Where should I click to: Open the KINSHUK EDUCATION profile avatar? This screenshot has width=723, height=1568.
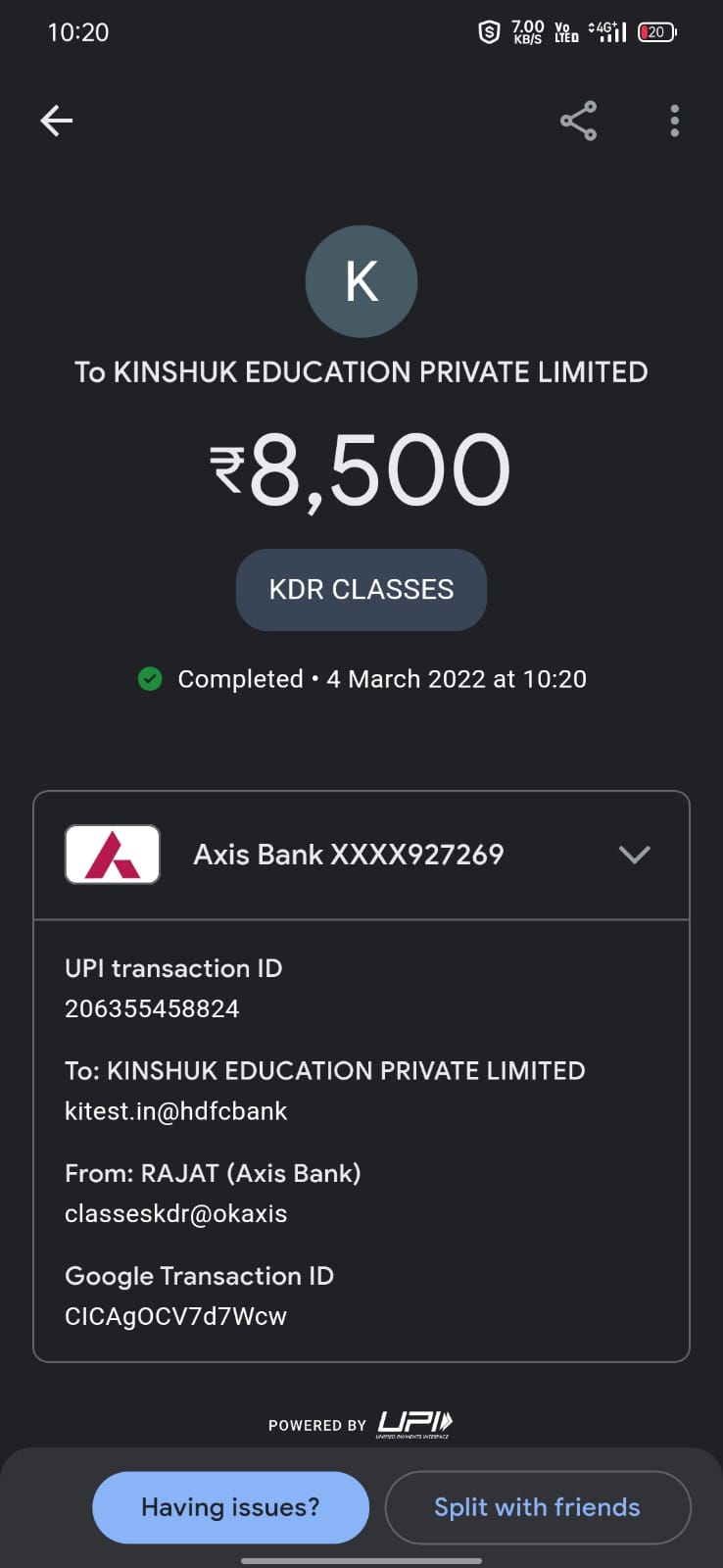click(x=361, y=281)
